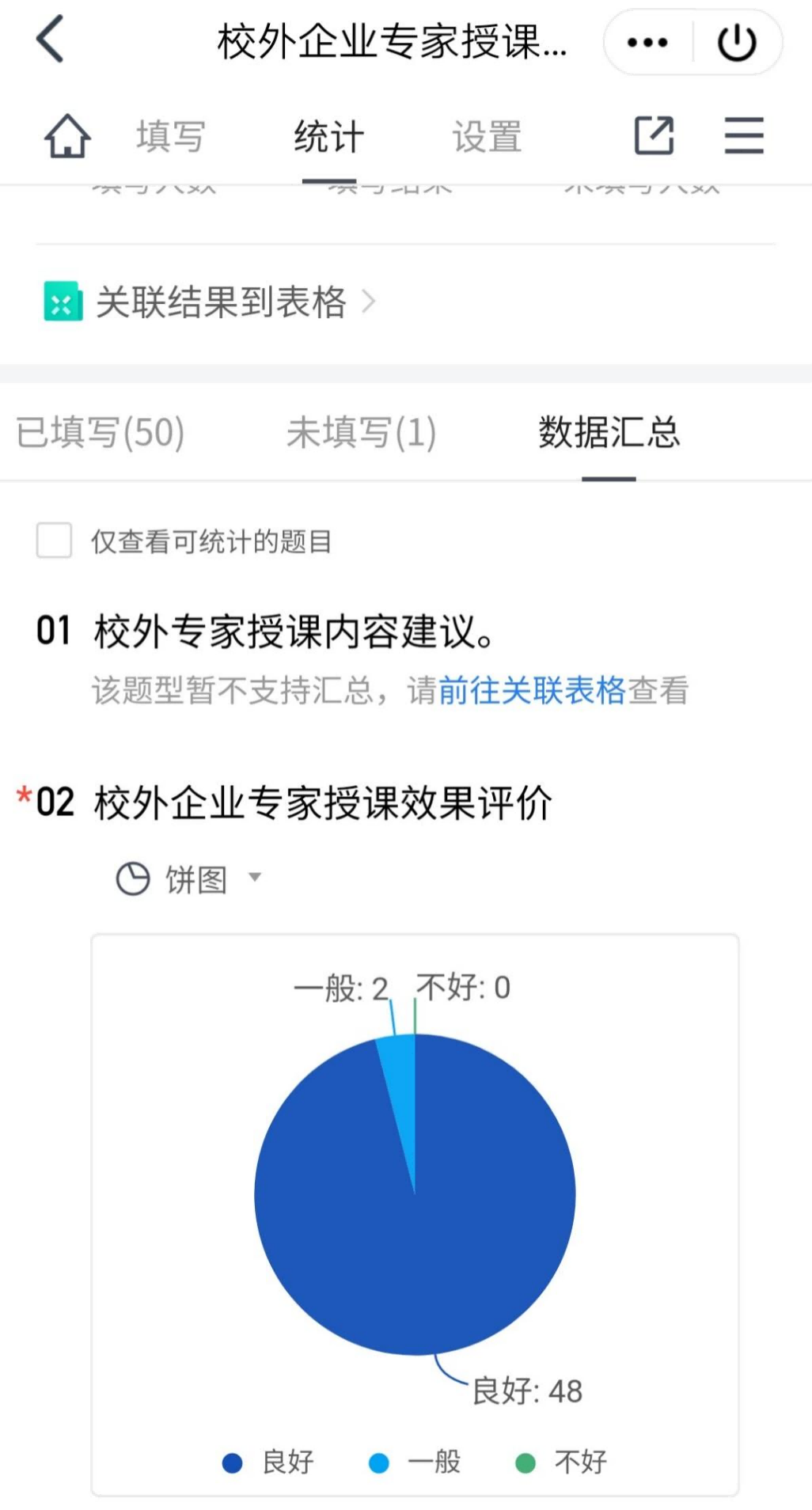This screenshot has width=812, height=1510.
Task: Select the 统计 tab
Action: pos(328,136)
